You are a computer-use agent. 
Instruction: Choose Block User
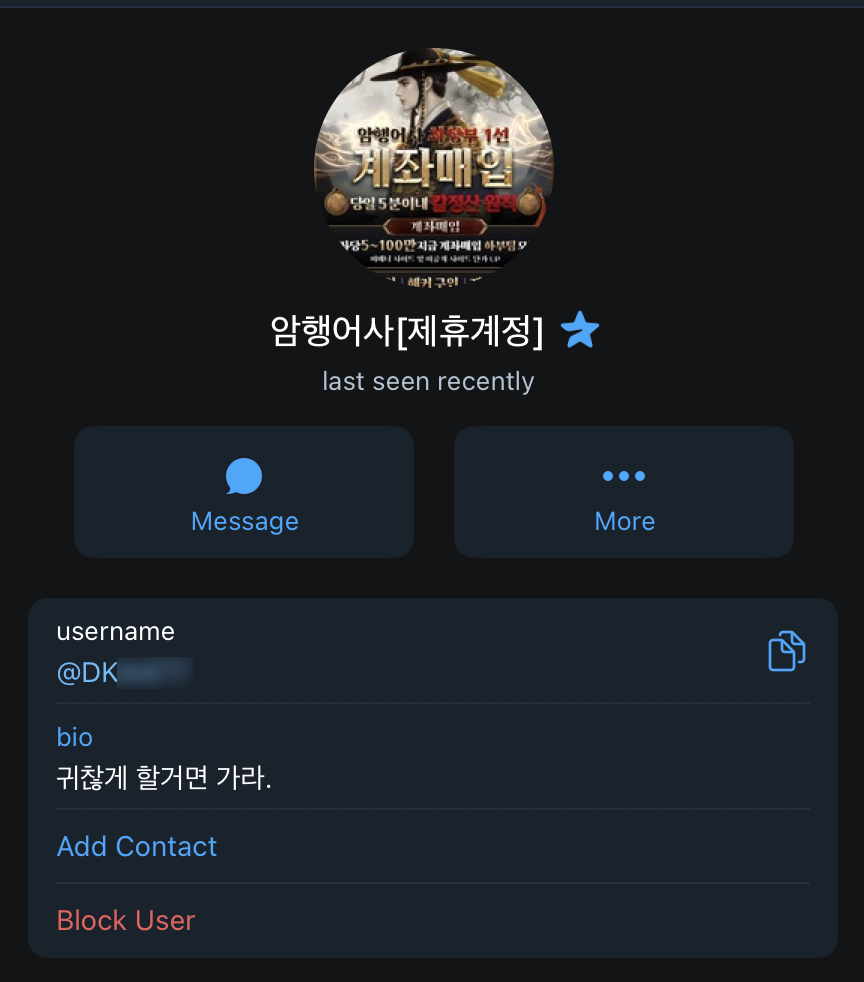pyautogui.click(x=126, y=920)
